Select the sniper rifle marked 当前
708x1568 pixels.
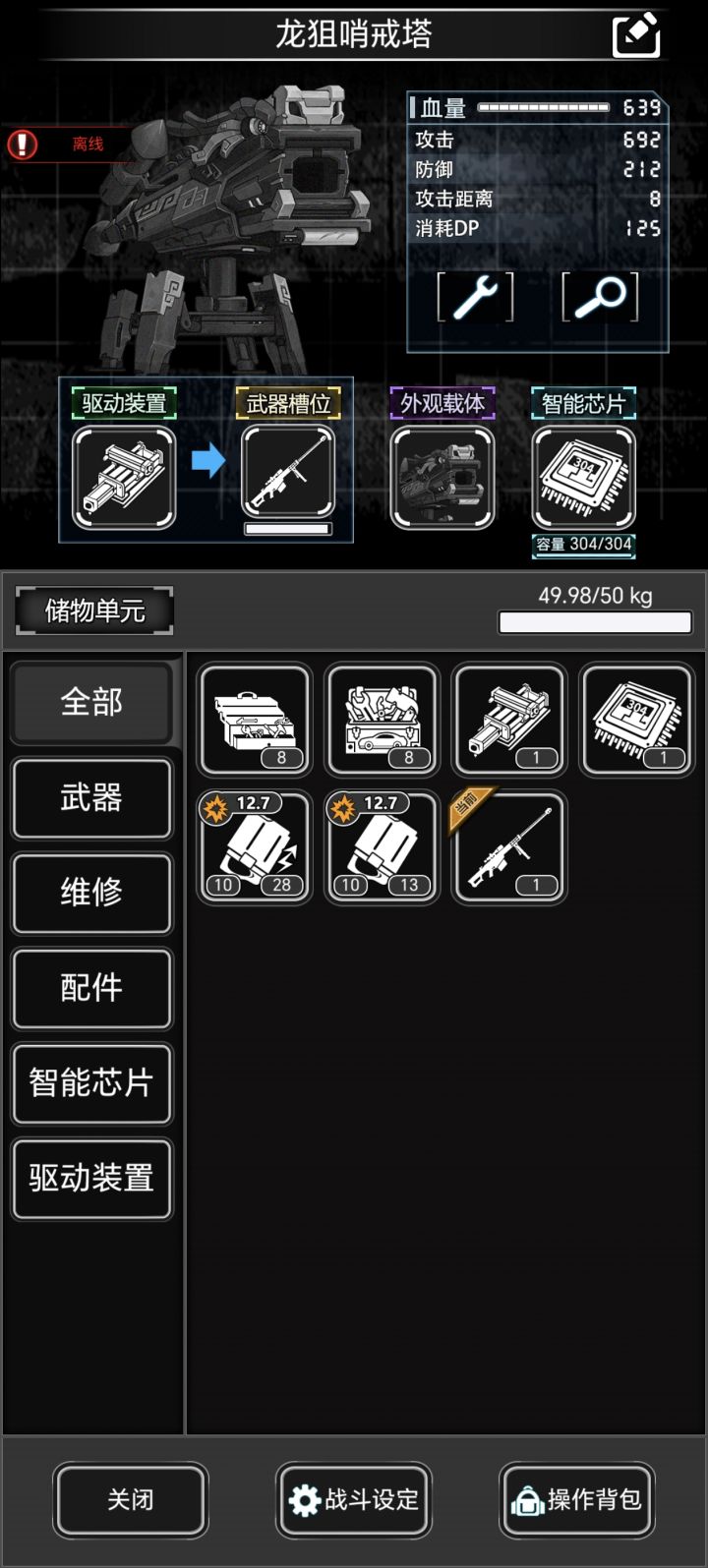coord(507,847)
